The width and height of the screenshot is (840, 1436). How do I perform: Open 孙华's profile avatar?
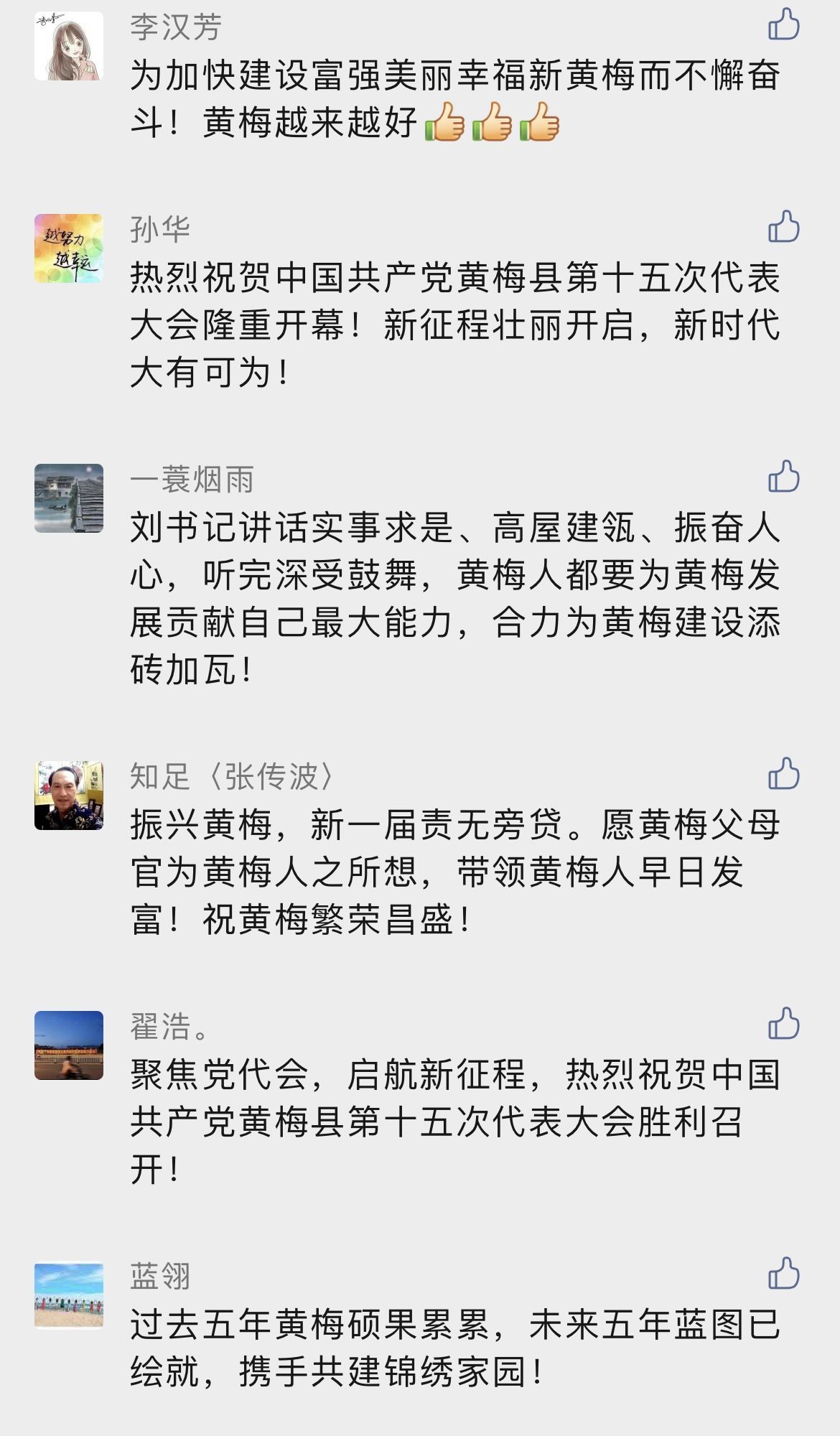[x=69, y=248]
